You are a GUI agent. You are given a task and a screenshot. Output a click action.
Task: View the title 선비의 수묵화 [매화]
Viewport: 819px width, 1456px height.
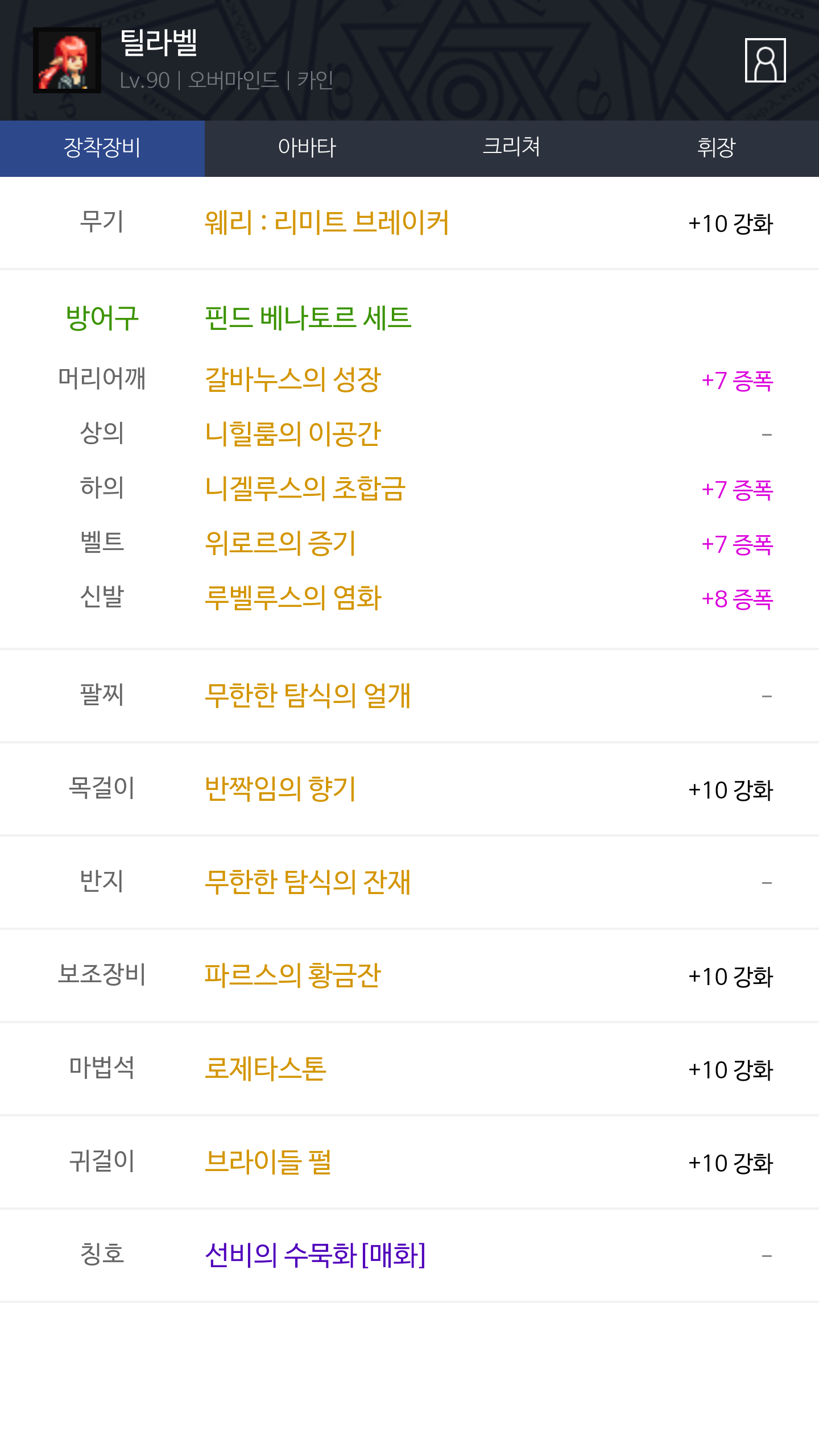pyautogui.click(x=315, y=1255)
